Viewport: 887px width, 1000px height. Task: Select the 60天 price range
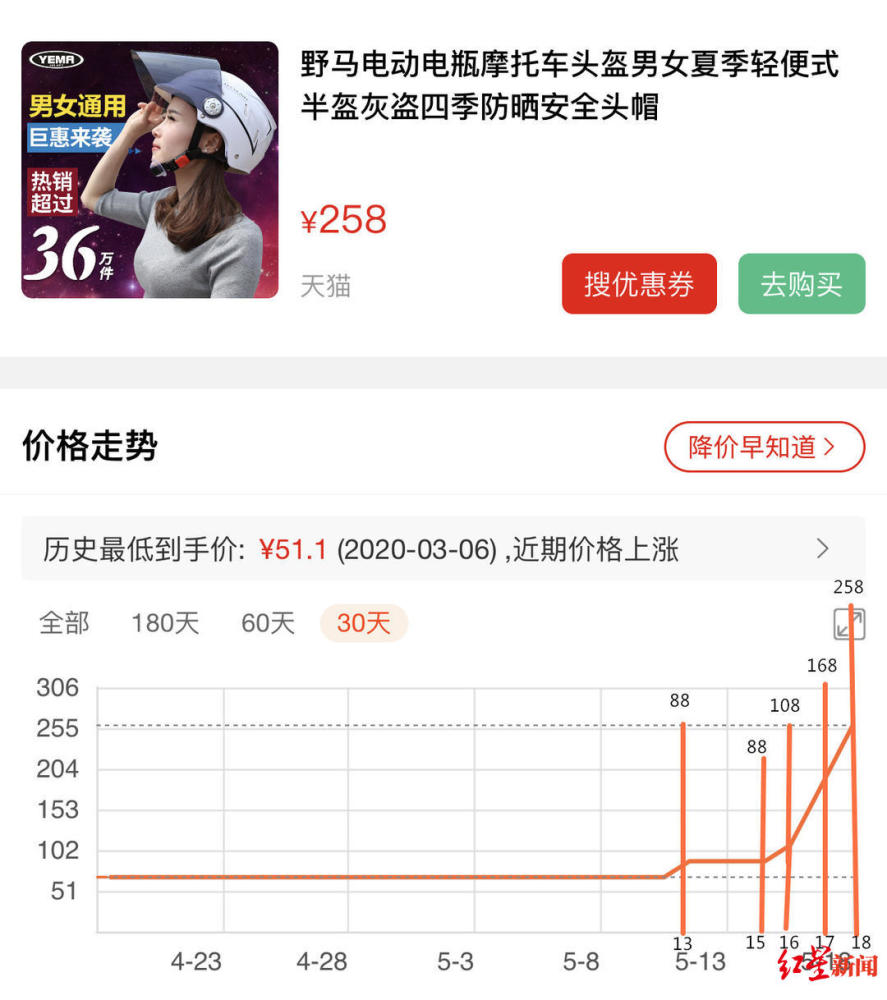click(x=268, y=623)
